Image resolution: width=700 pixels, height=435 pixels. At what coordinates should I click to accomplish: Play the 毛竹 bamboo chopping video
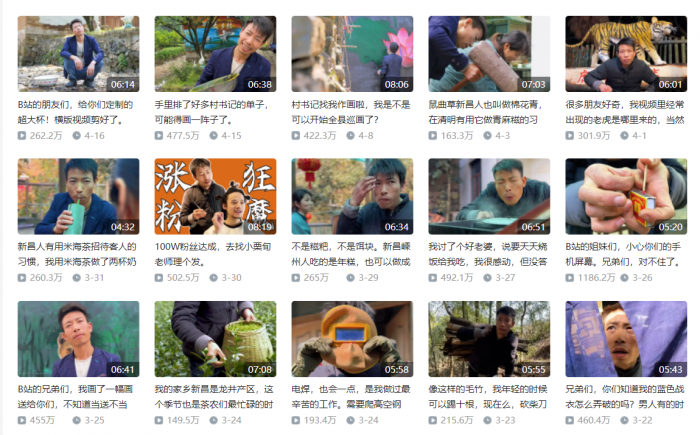point(488,338)
